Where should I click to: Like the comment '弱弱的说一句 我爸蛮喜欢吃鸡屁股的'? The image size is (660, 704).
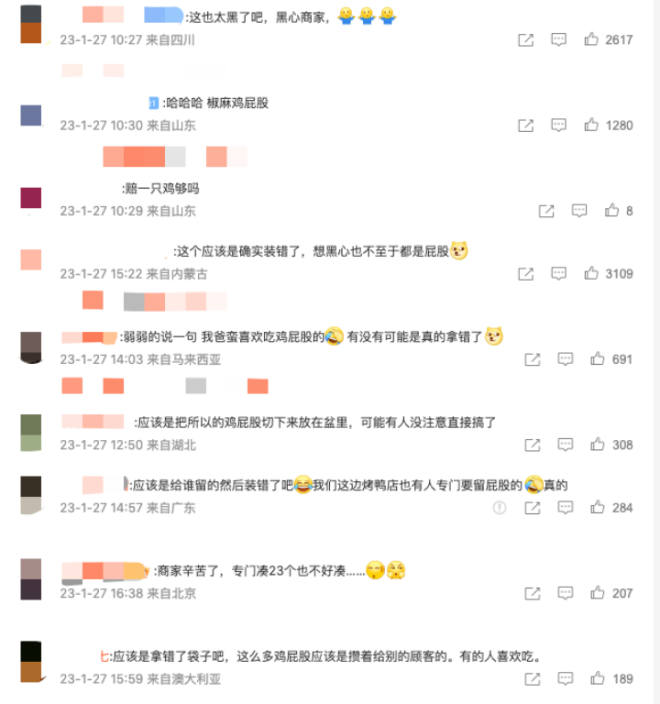[x=597, y=359]
